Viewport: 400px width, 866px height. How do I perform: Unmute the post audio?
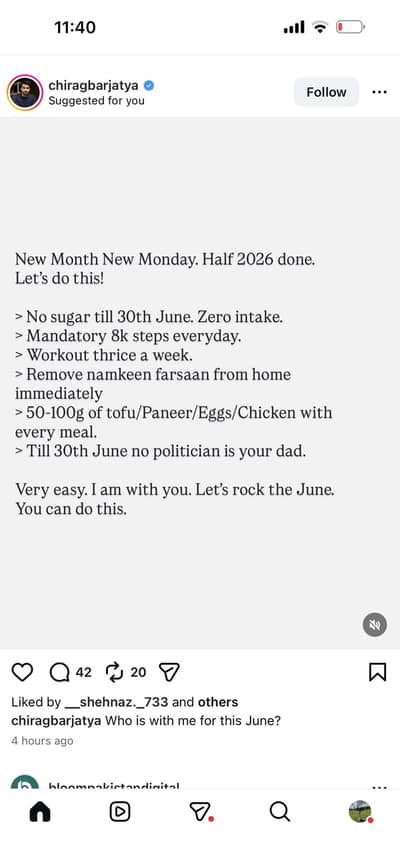point(375,625)
